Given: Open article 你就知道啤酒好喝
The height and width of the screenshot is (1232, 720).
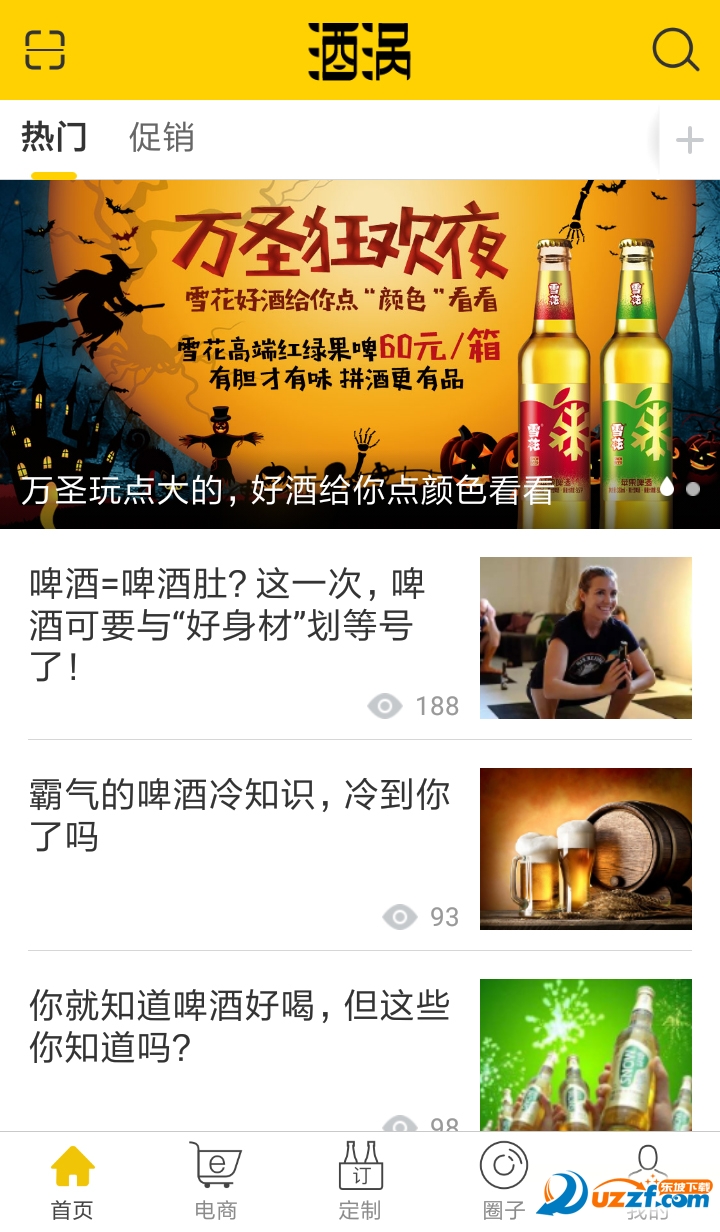Looking at the screenshot, I should point(240,1026).
